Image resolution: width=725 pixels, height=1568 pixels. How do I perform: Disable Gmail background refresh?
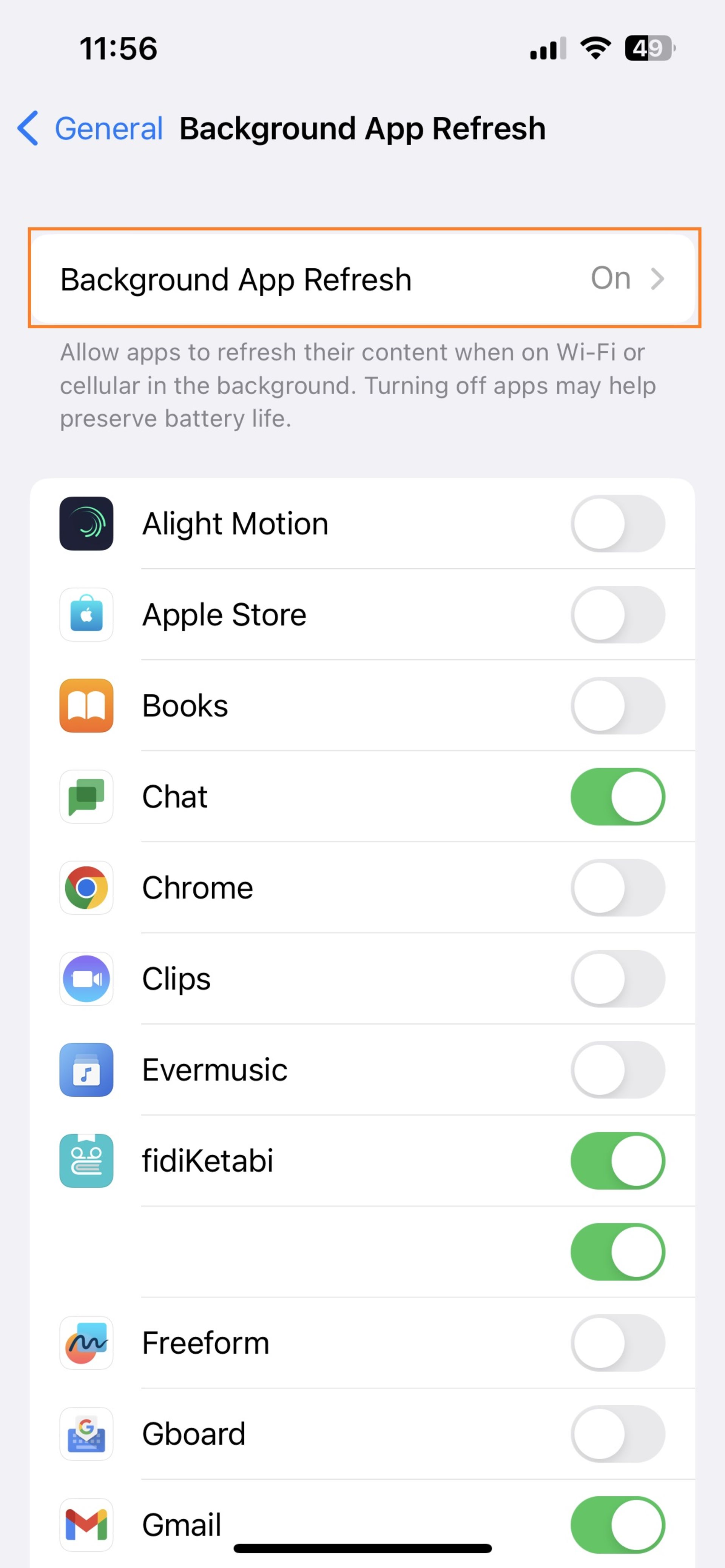pos(617,1524)
